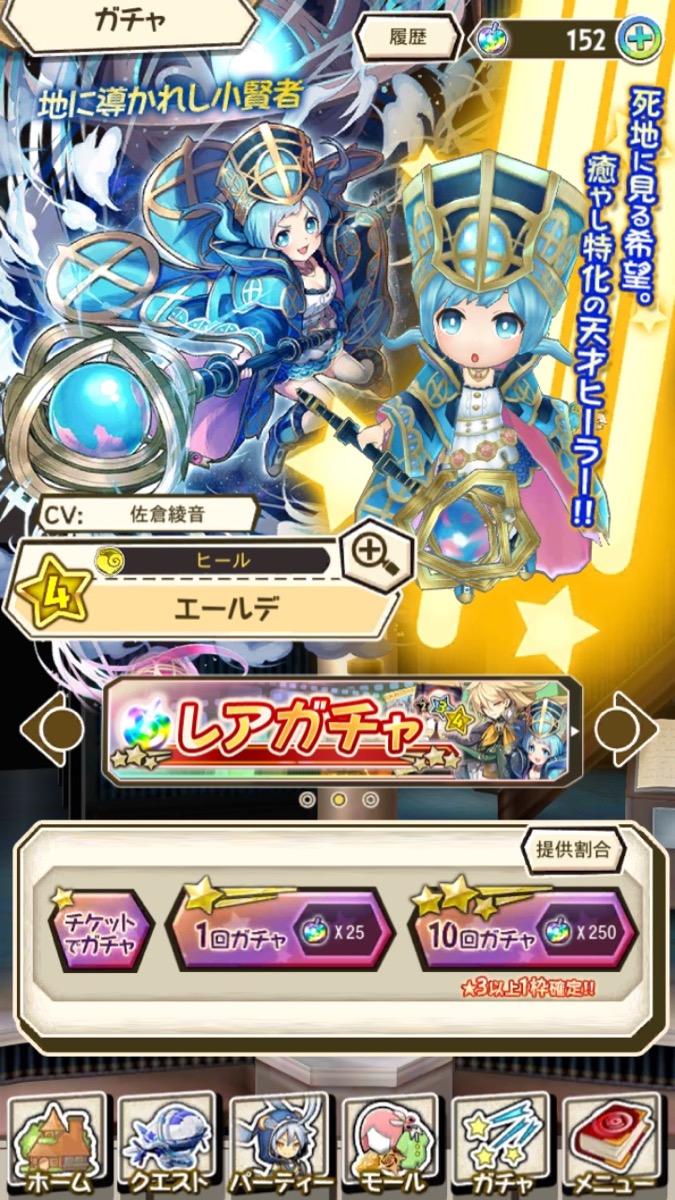Image resolution: width=675 pixels, height=1200 pixels.
Task: Switch to the モール tab
Action: [391, 1143]
